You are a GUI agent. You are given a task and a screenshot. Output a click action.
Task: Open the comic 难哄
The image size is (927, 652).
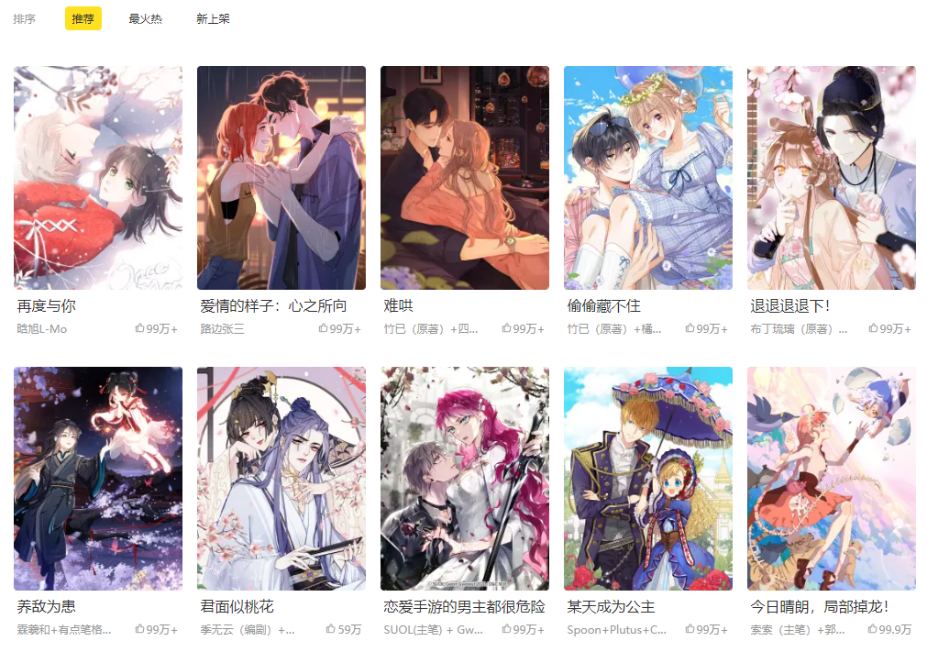pos(464,178)
